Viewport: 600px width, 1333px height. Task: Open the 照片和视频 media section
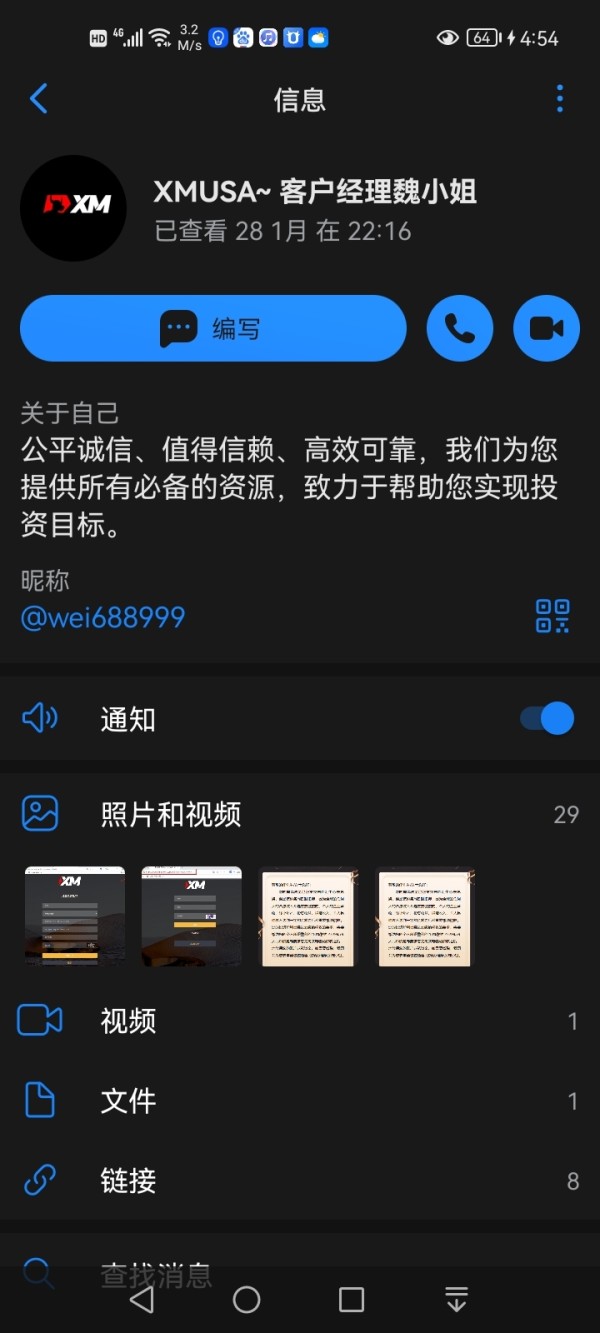[300, 814]
